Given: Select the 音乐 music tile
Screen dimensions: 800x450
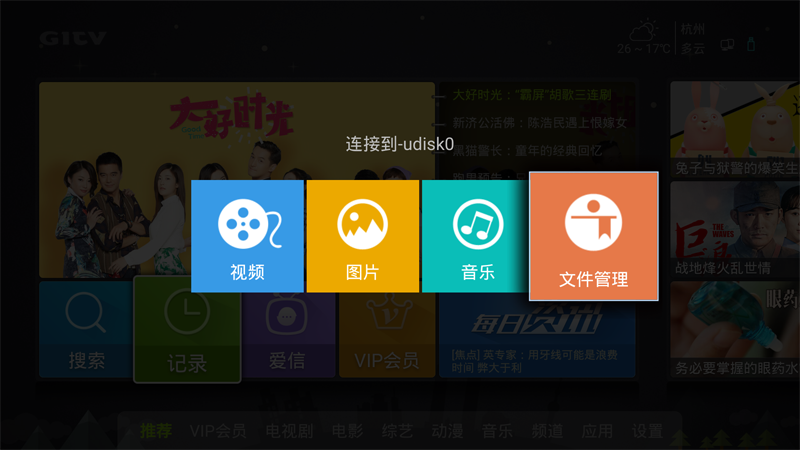Looking at the screenshot, I should pos(477,236).
